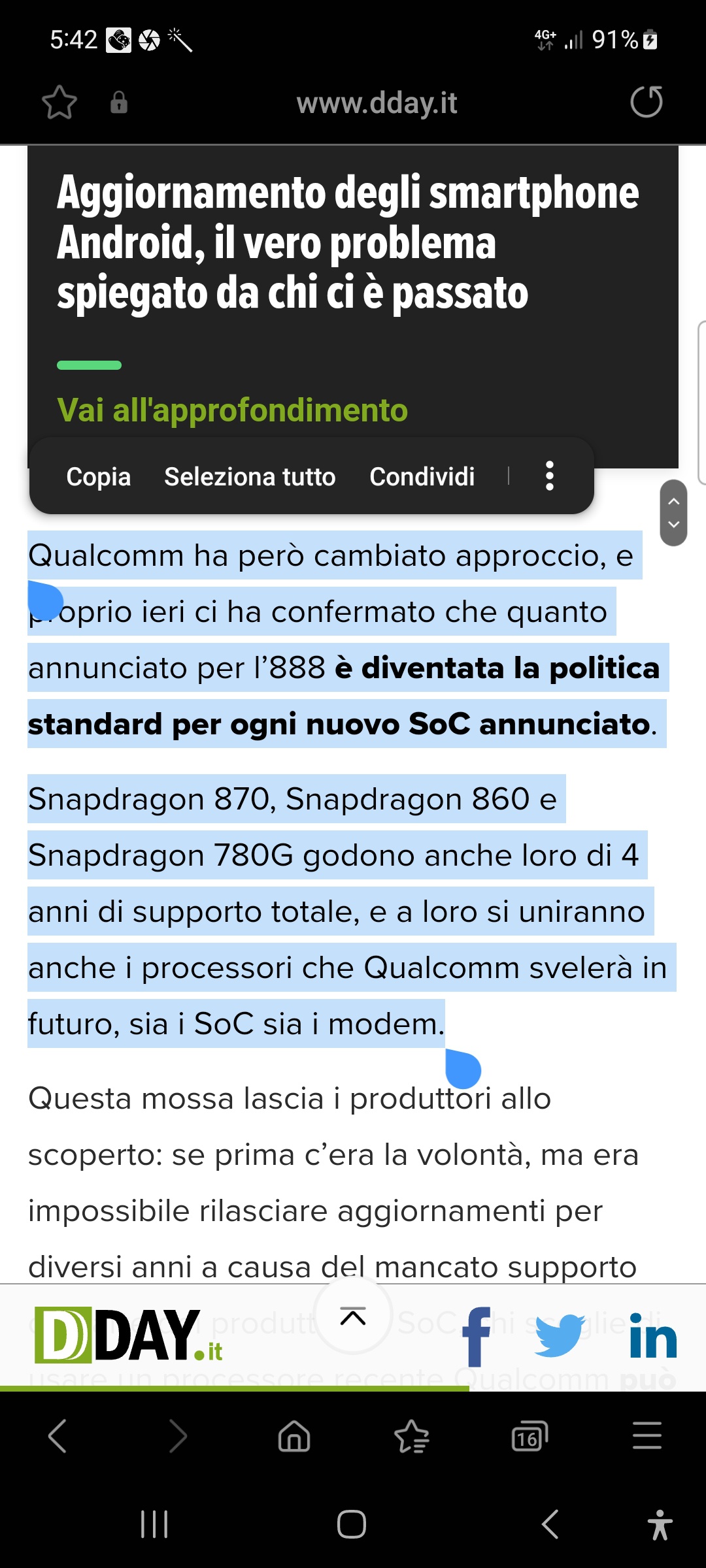Choose Seleziona tutto in selection menu

(250, 476)
